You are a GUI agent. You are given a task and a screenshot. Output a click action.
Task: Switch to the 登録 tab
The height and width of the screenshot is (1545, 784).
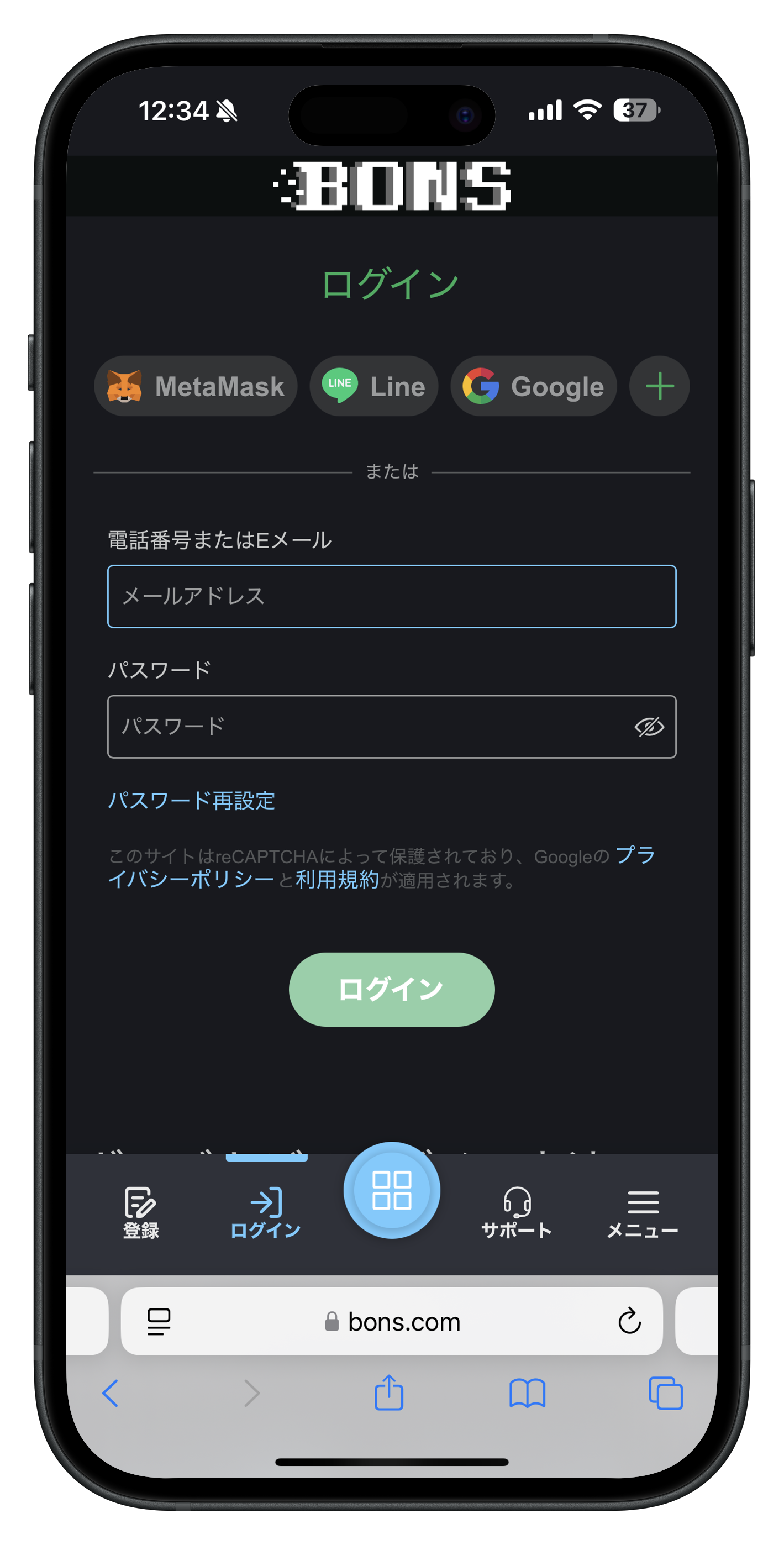(141, 1213)
